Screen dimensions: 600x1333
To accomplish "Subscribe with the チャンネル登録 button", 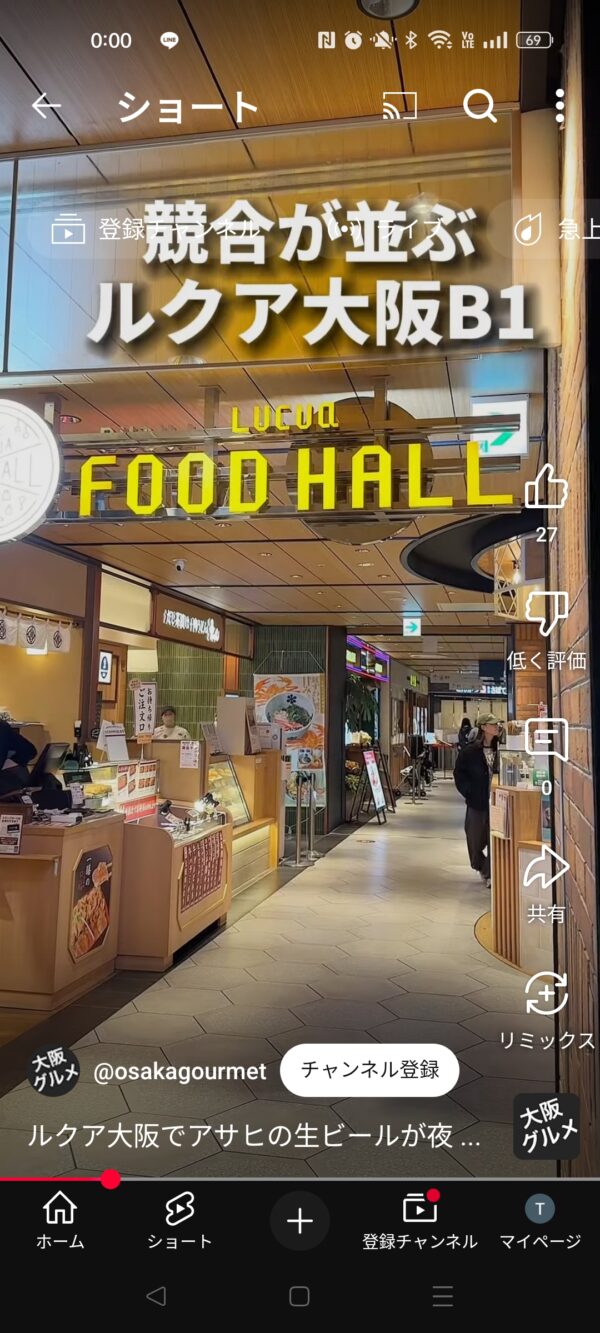I will 369,1070.
